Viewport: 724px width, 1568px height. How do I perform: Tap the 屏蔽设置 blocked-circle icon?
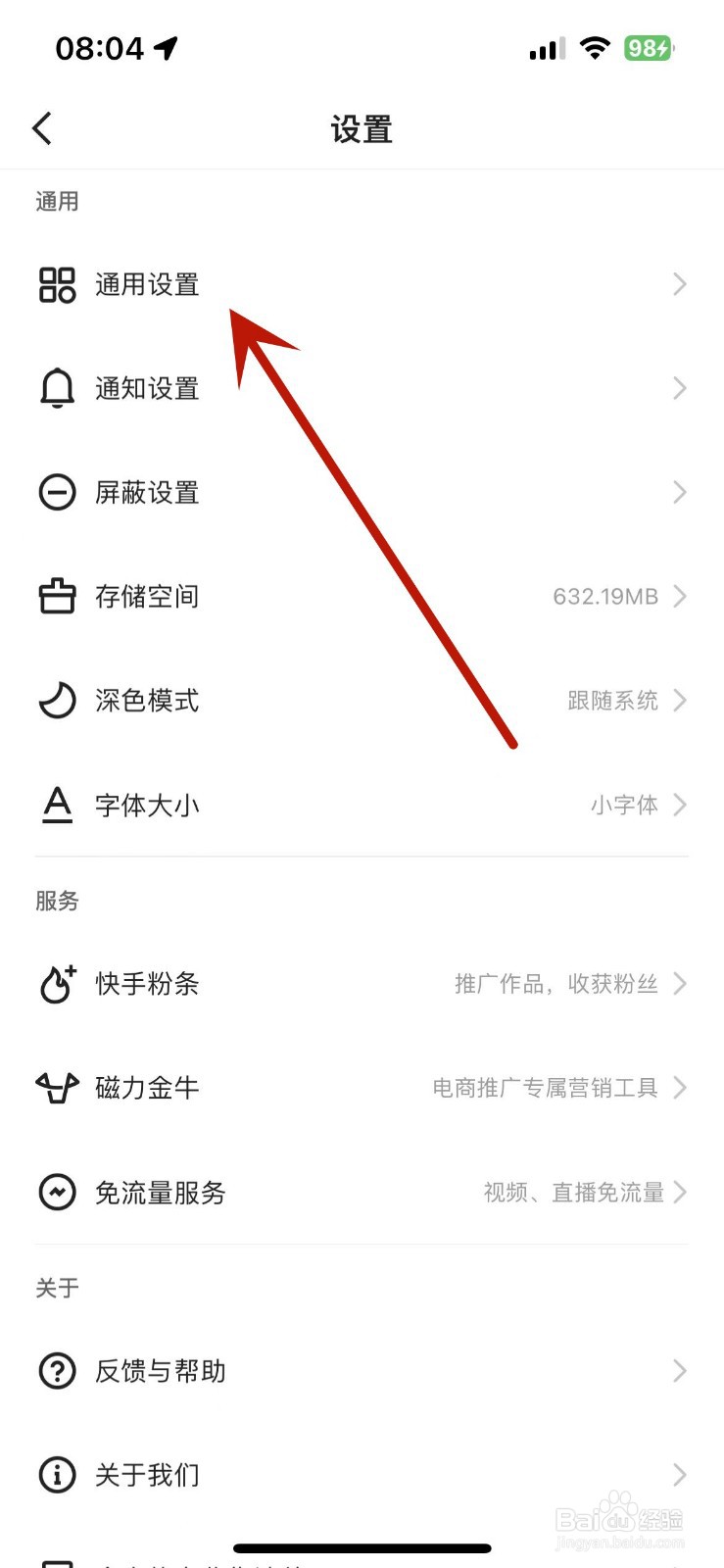pyautogui.click(x=57, y=492)
